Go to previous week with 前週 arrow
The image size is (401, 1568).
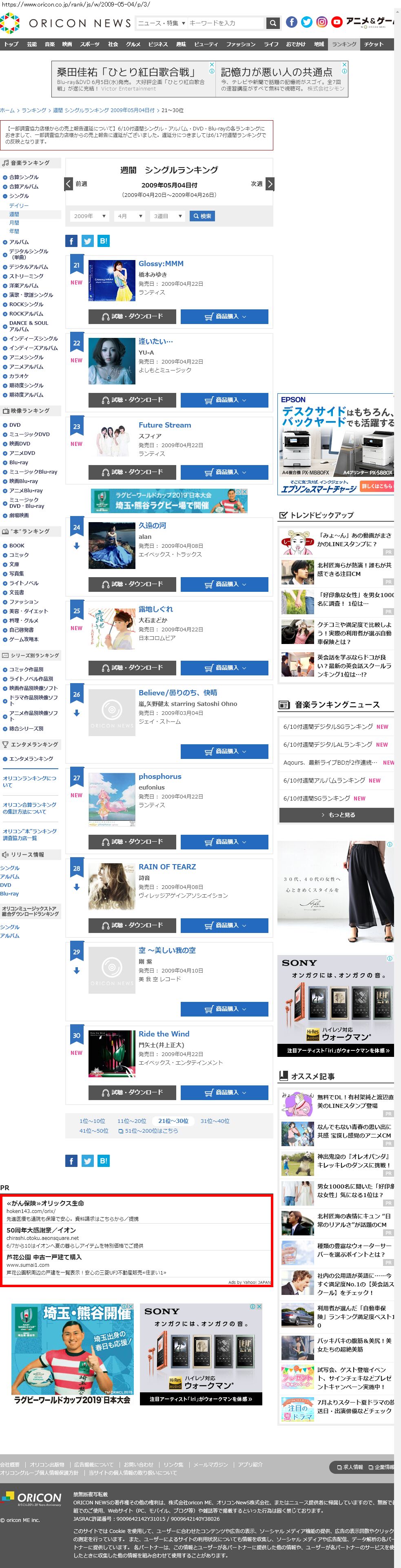[x=69, y=184]
